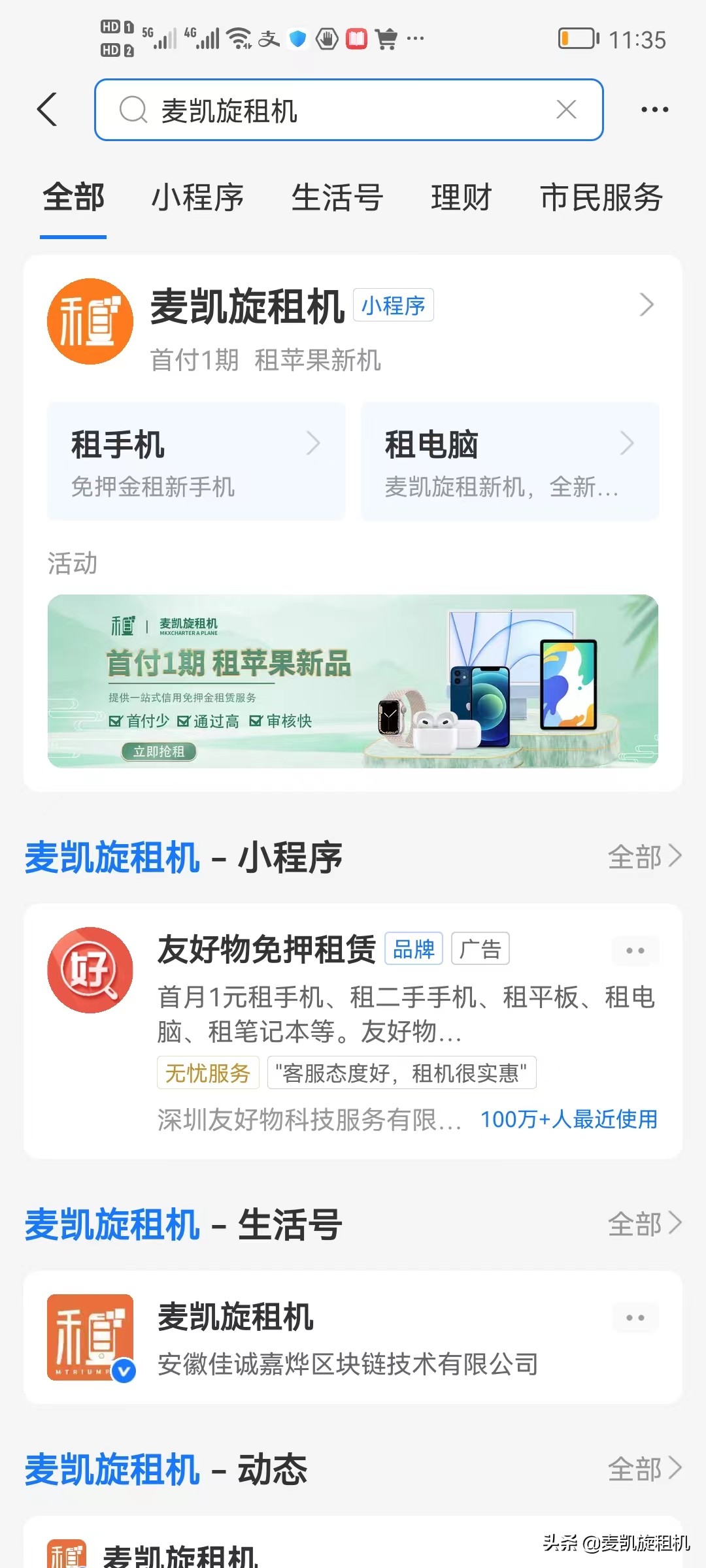Clear the search text with the X button
706x1568 pixels.
coord(566,109)
